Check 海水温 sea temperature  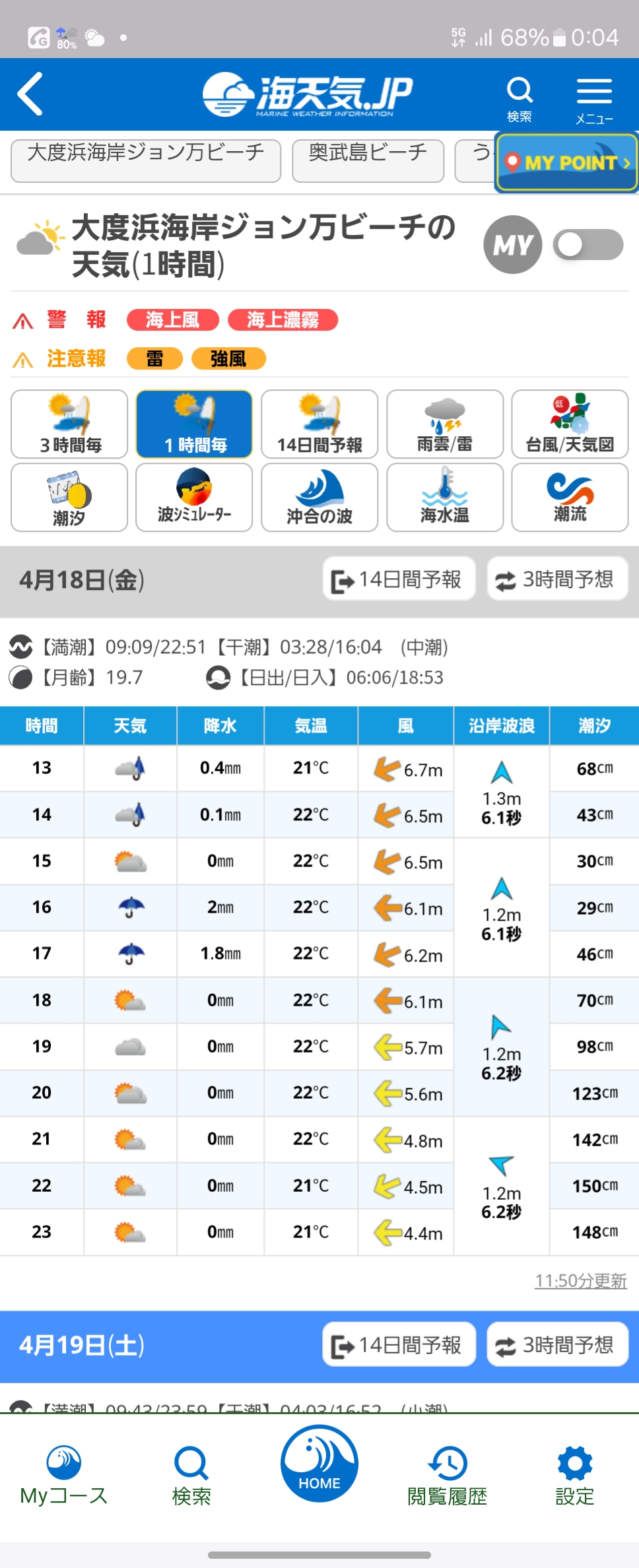point(444,498)
